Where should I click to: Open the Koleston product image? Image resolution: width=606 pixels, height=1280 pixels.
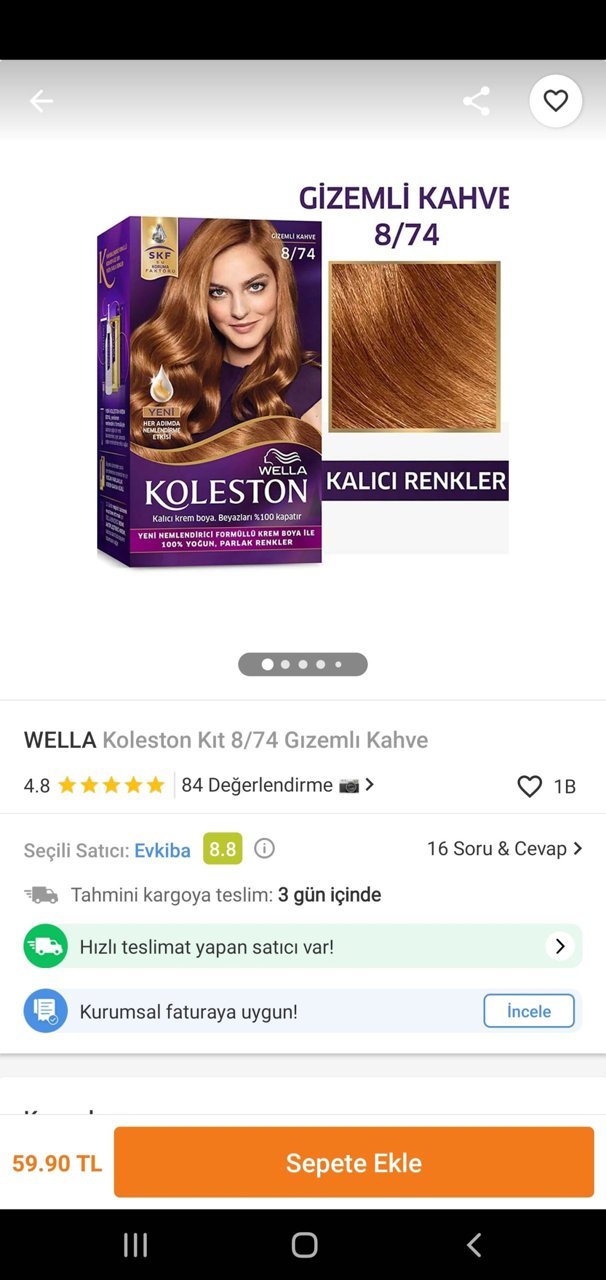point(303,382)
